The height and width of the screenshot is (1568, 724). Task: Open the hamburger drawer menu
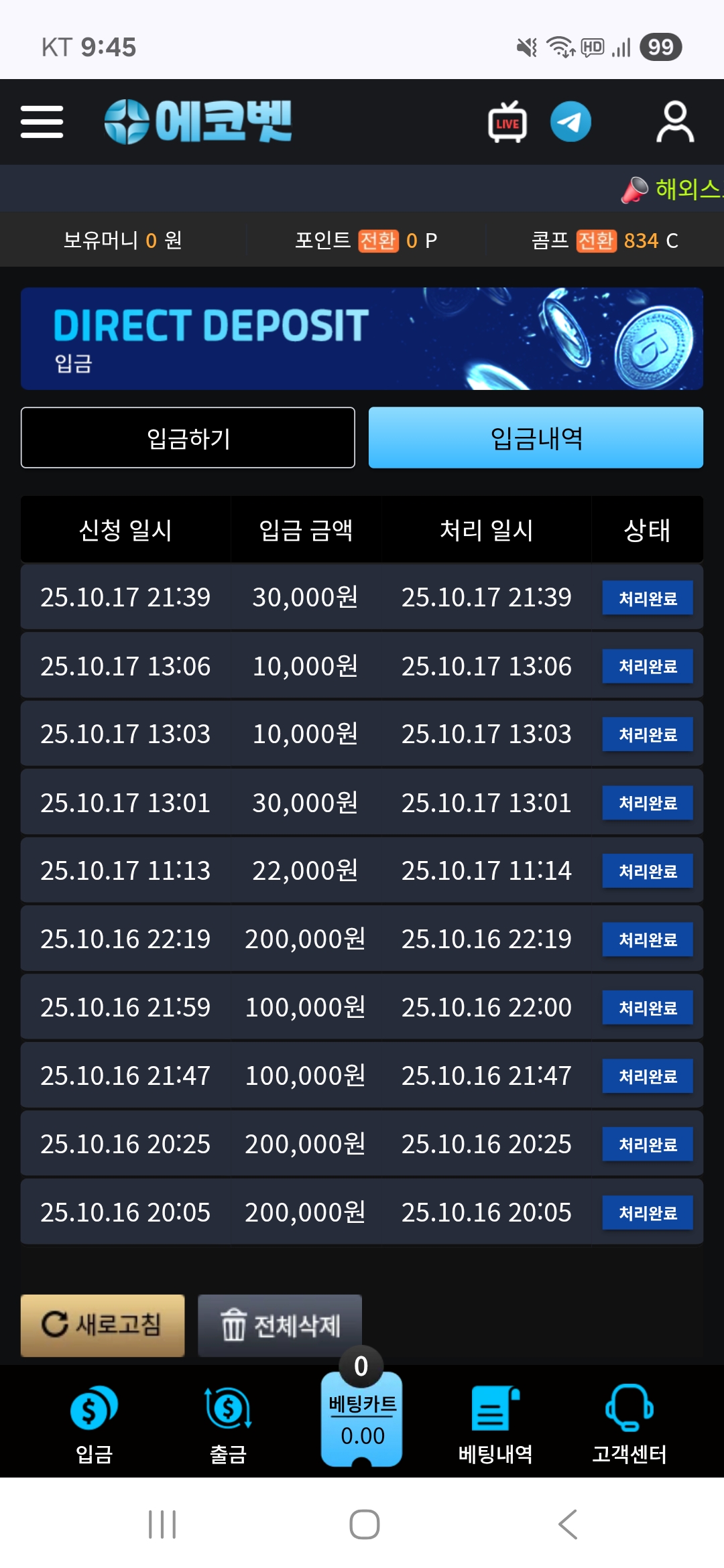click(42, 122)
